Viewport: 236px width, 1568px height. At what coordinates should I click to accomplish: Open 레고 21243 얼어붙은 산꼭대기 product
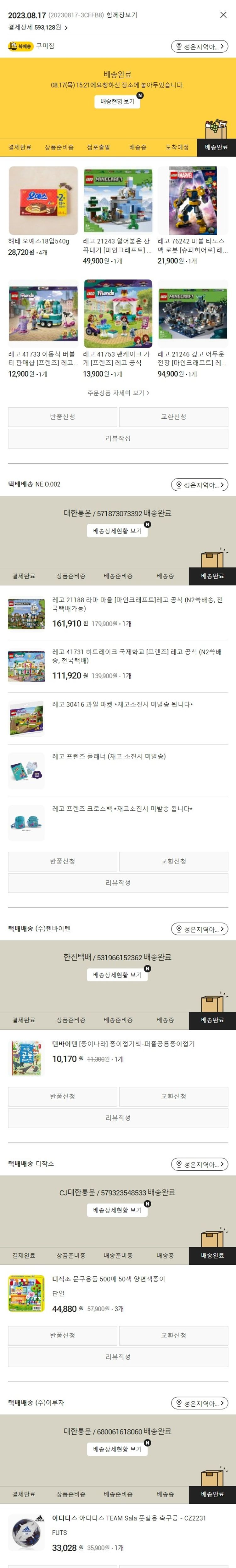(x=117, y=201)
